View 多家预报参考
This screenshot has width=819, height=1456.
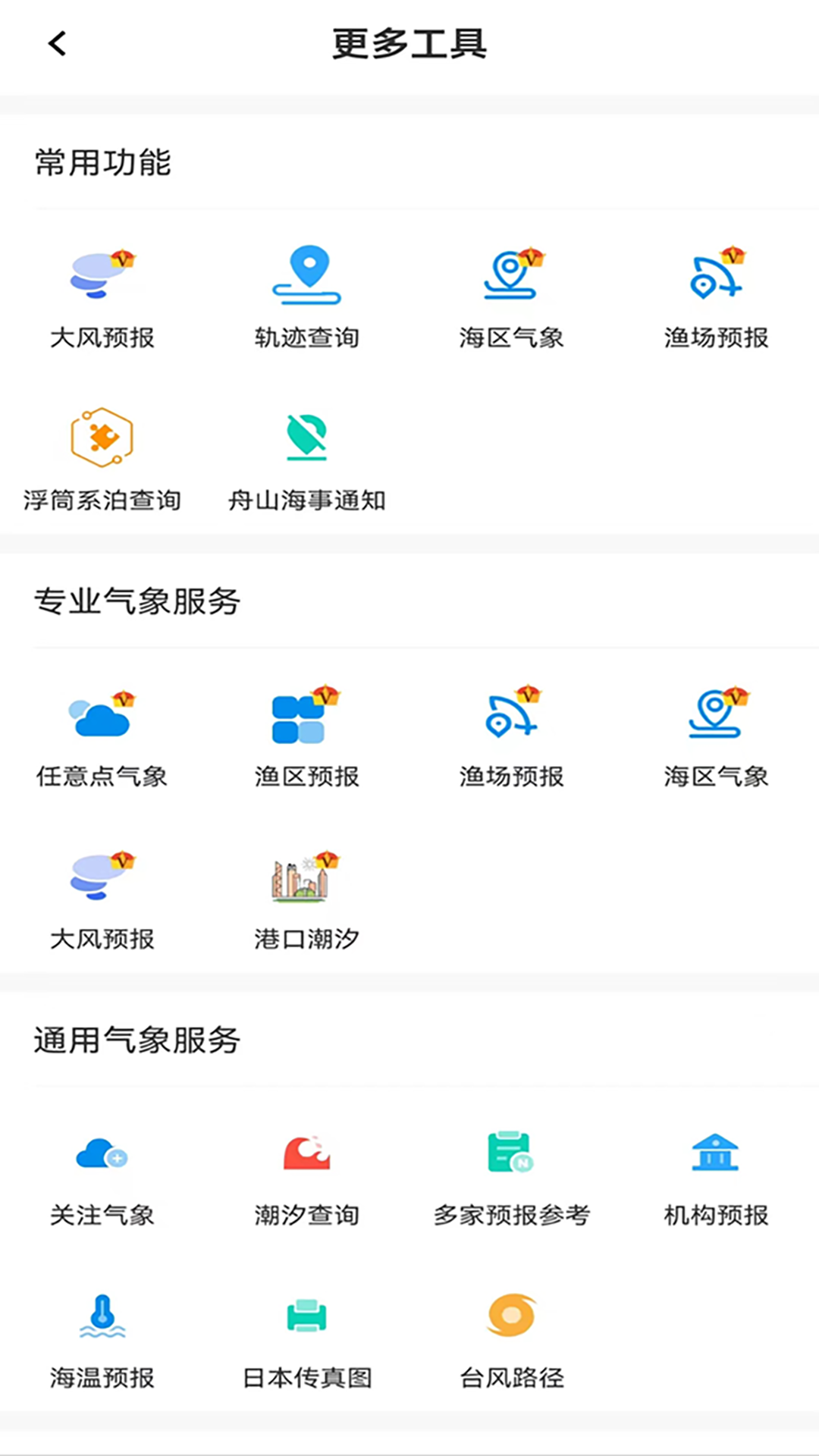[x=512, y=1174]
